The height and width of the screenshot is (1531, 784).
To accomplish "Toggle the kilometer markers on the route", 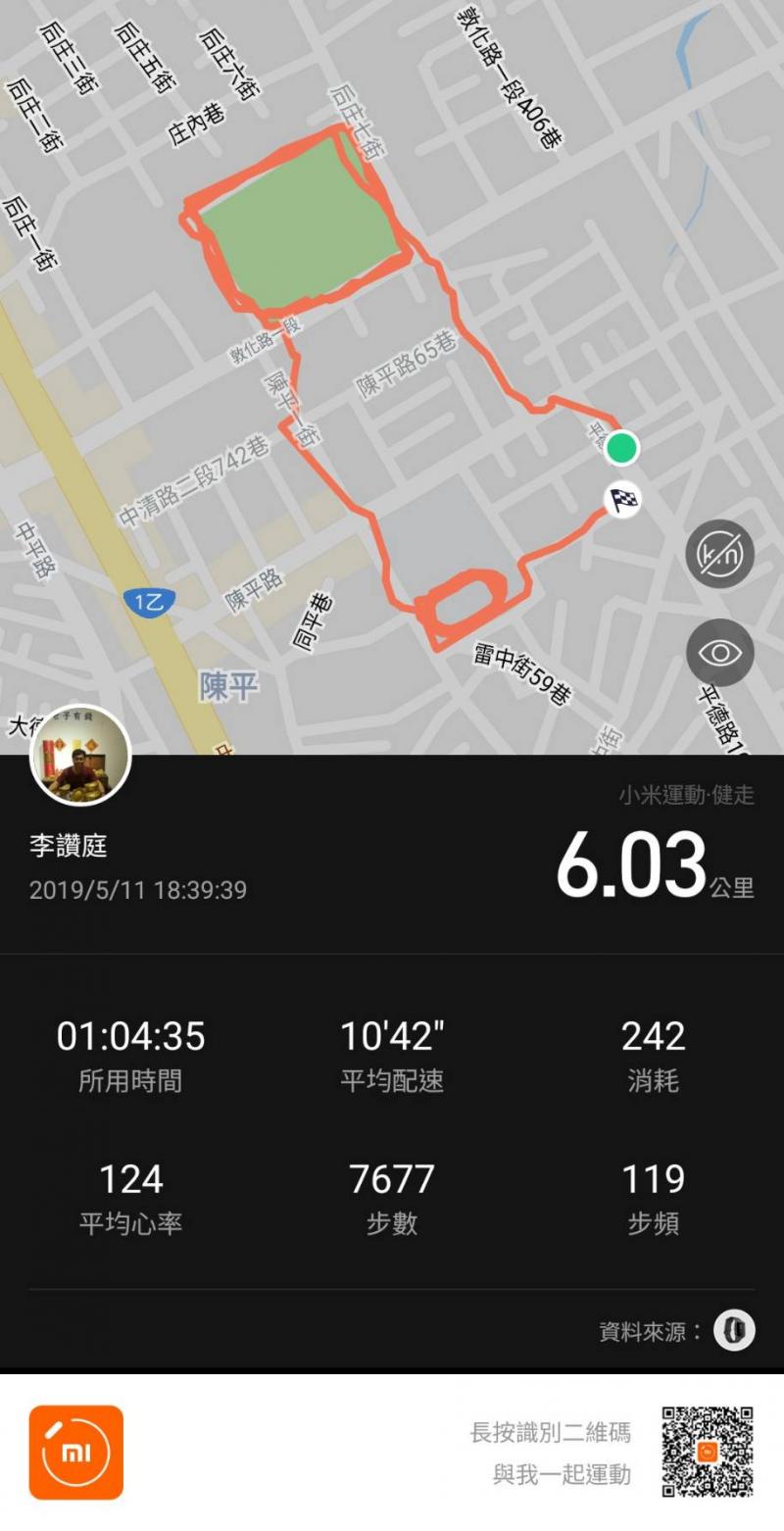I will coord(719,554).
